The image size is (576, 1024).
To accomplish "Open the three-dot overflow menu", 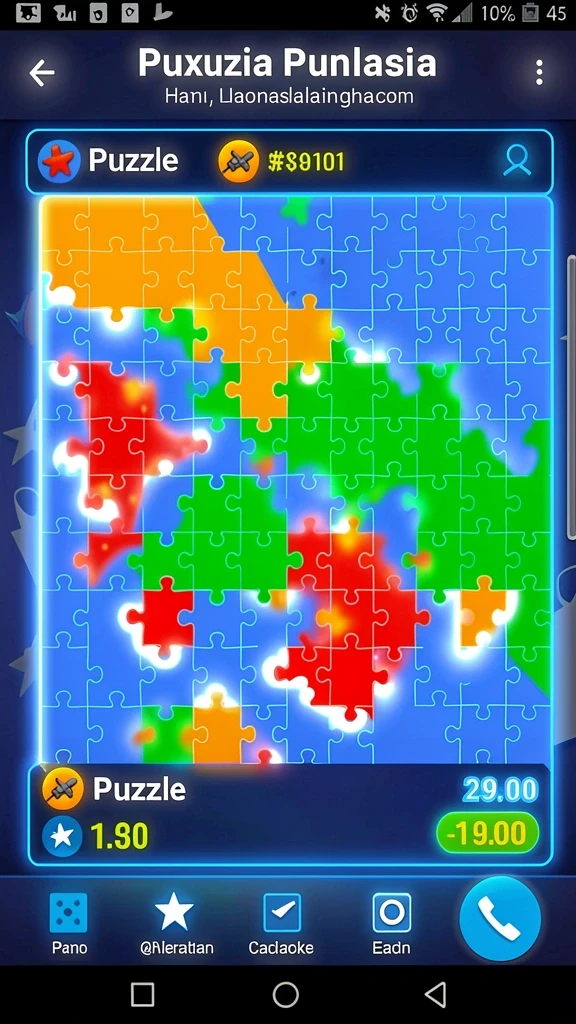I will pyautogui.click(x=539, y=72).
